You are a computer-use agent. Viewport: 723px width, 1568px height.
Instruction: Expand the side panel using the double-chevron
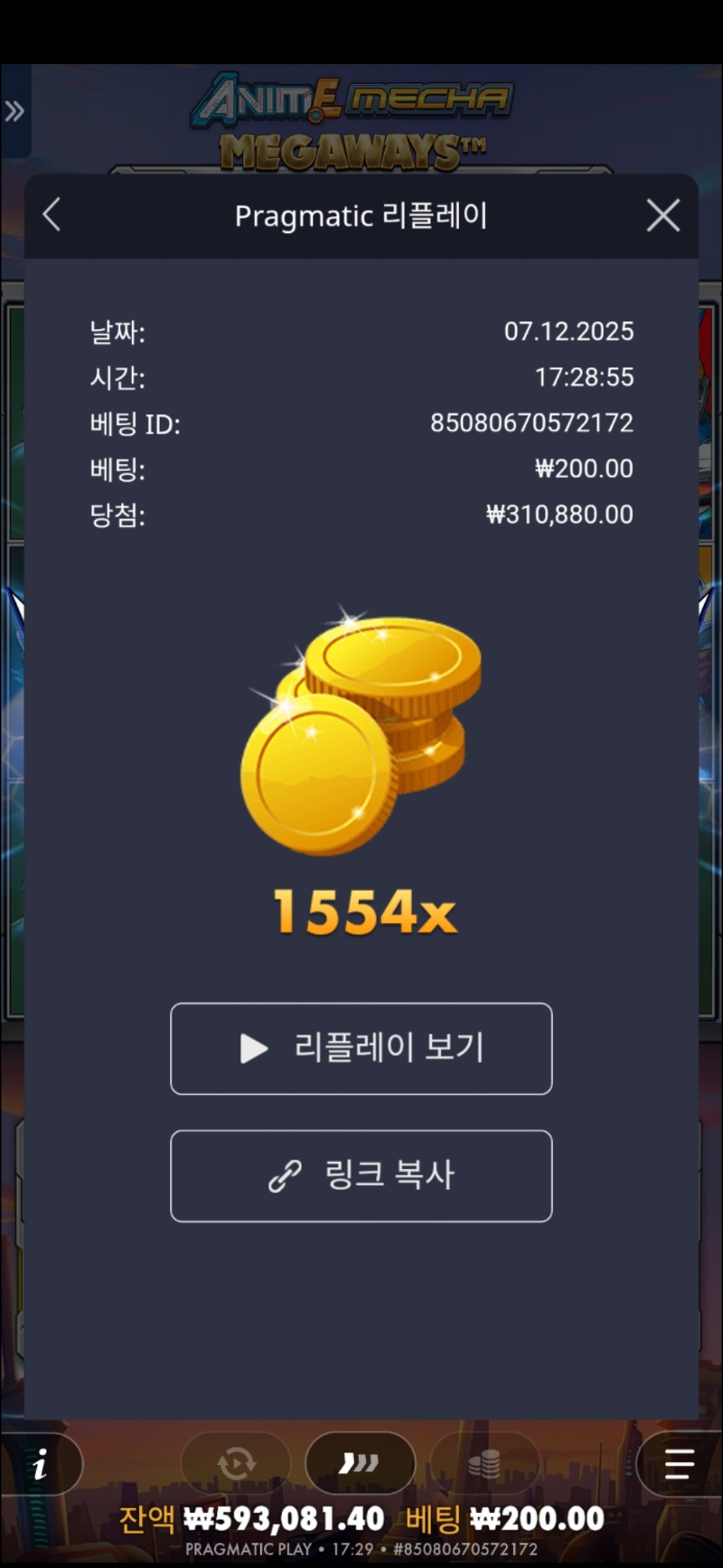14,110
